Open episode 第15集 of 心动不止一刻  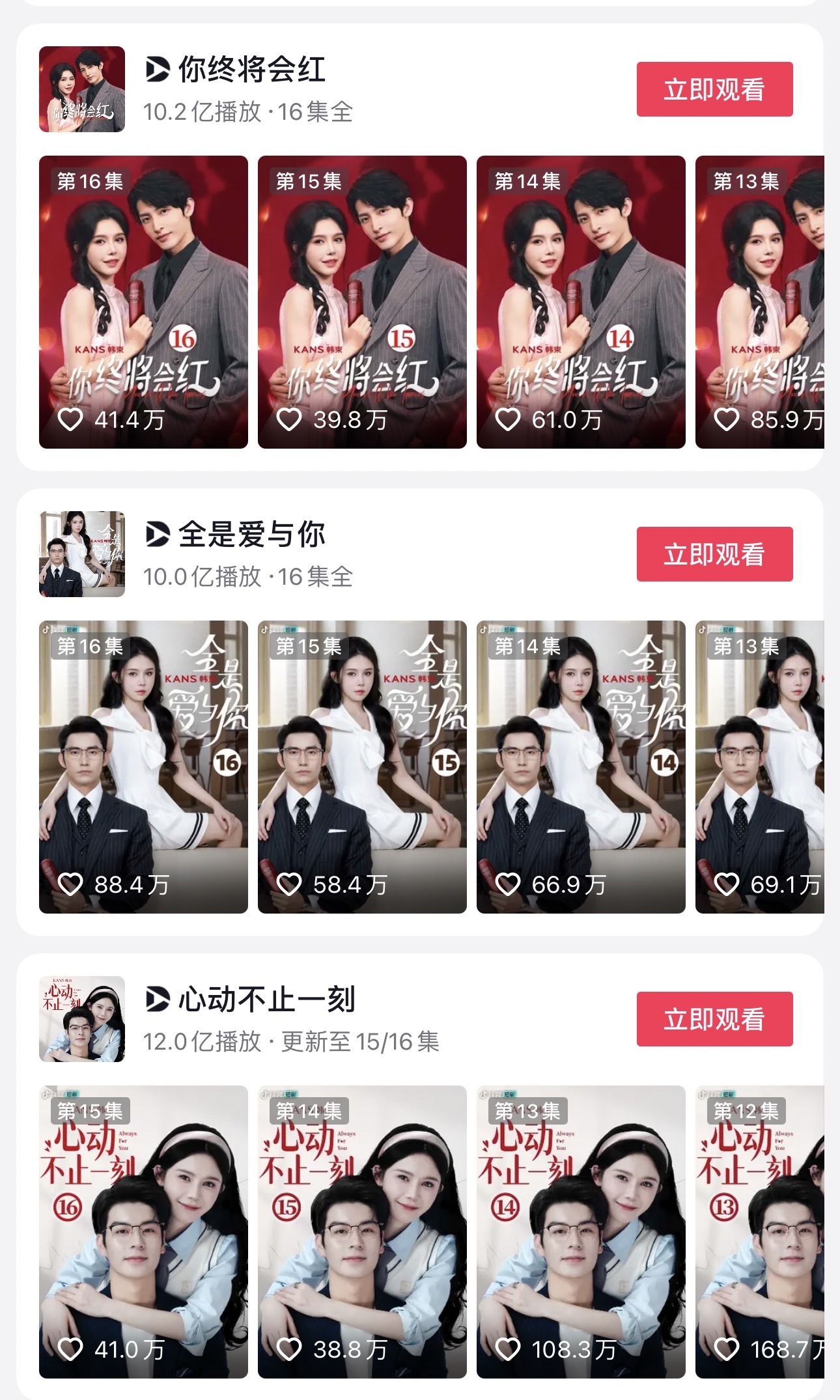click(143, 1232)
